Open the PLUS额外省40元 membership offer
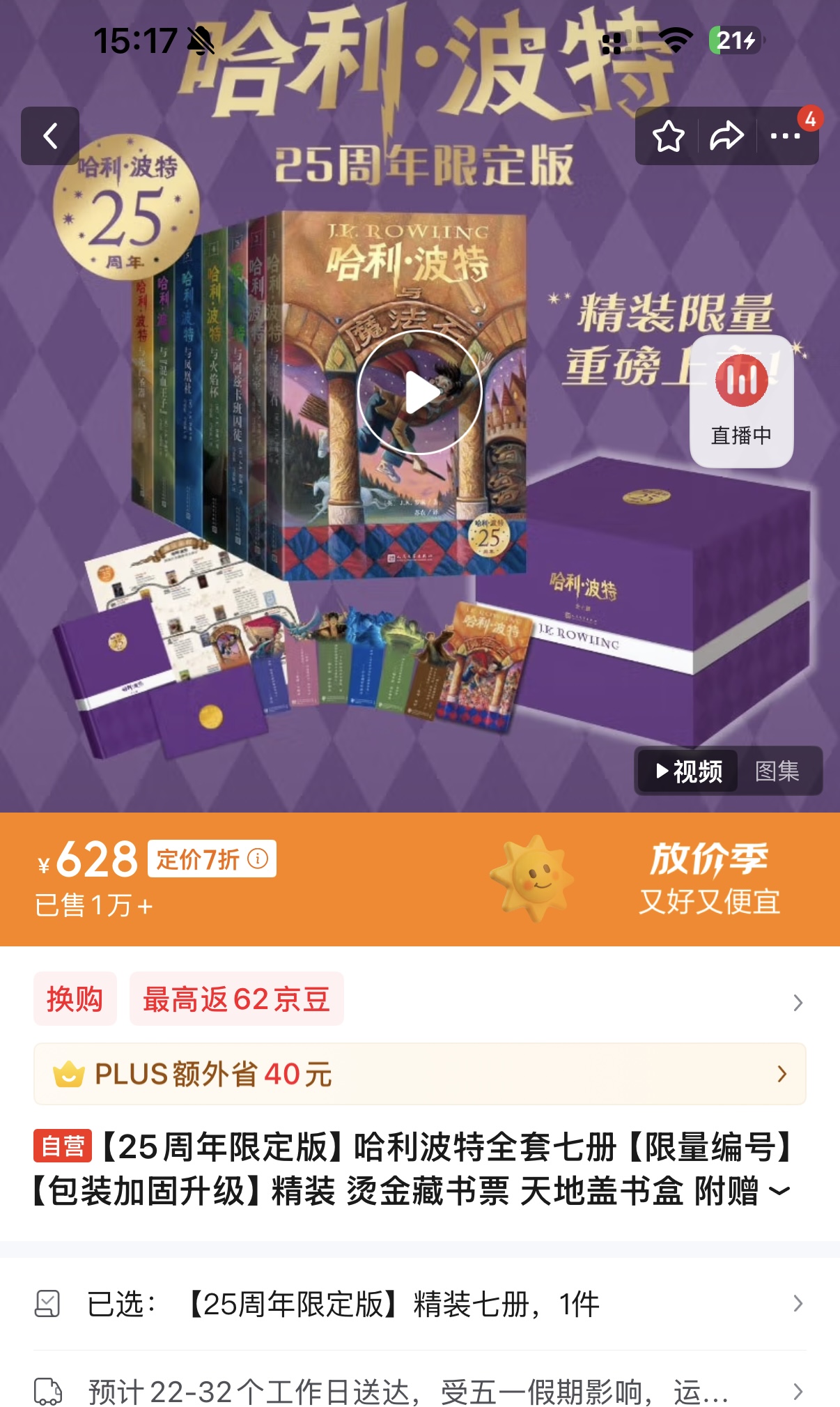This screenshot has height=1407, width=840. [x=420, y=1074]
